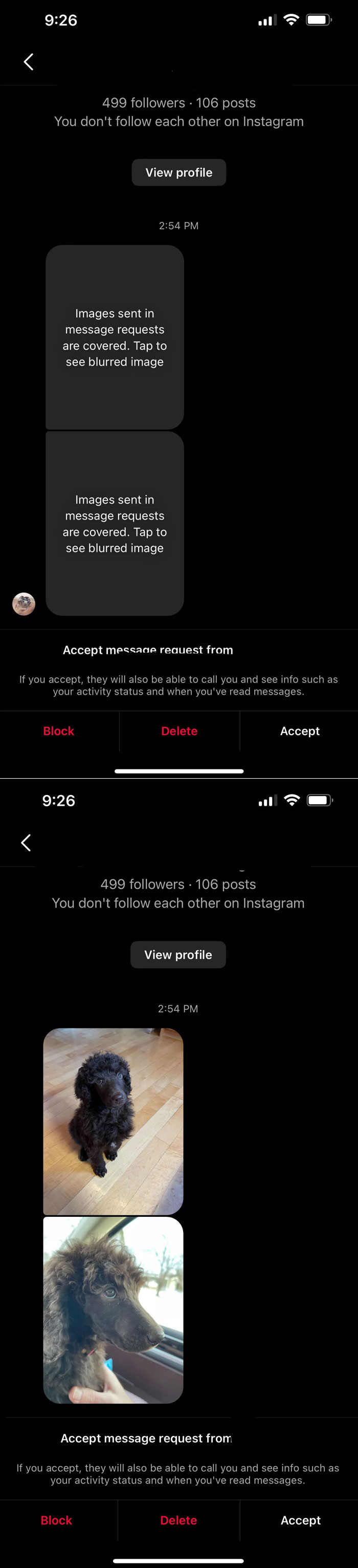Accept the request showing puppy photos
The image size is (358, 1568).
[300, 1520]
